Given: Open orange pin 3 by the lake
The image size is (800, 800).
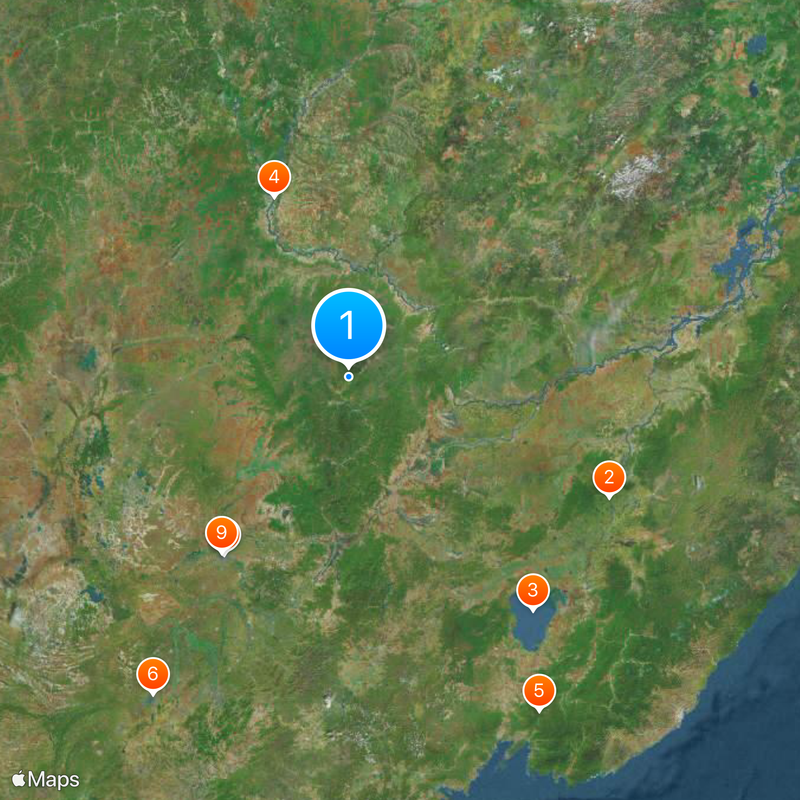Looking at the screenshot, I should pyautogui.click(x=532, y=591).
